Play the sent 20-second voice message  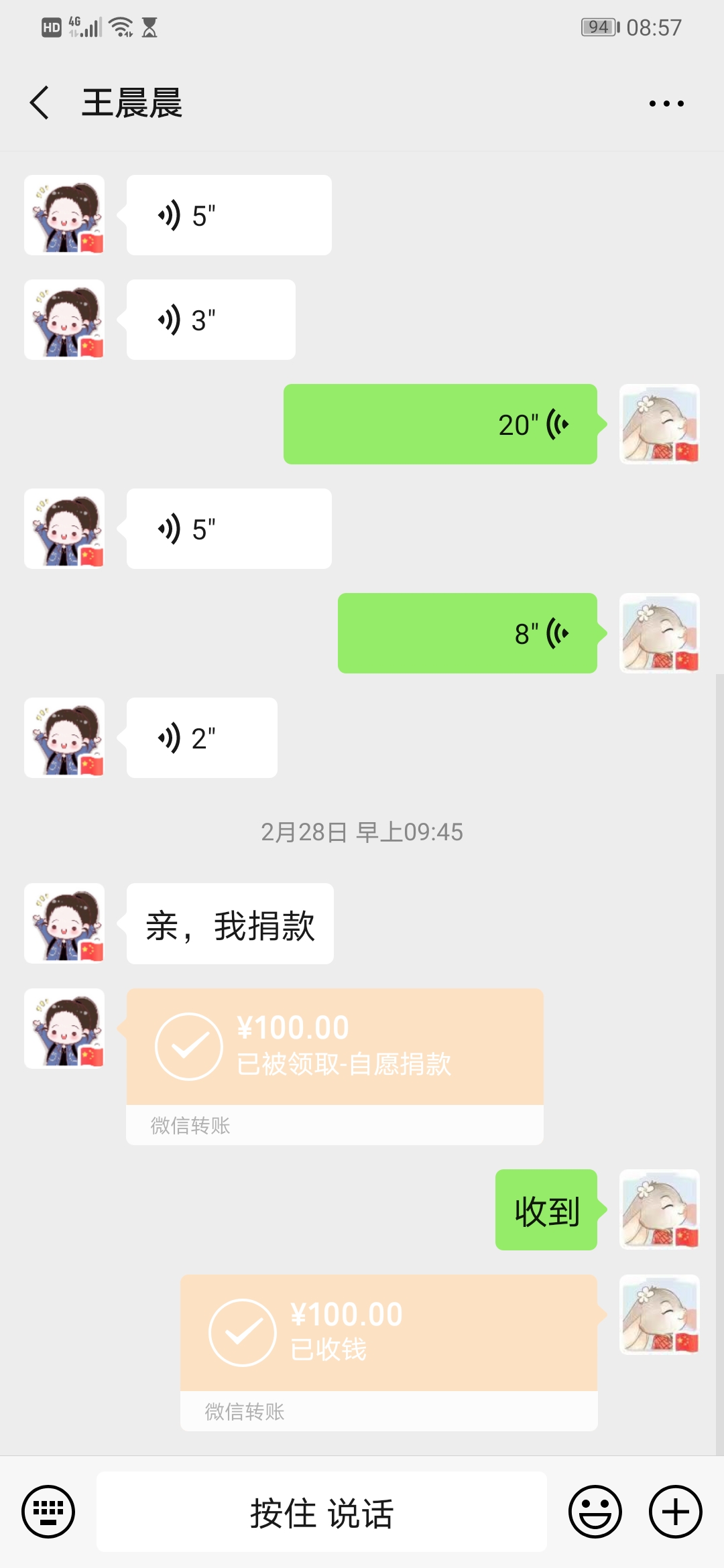pos(440,424)
